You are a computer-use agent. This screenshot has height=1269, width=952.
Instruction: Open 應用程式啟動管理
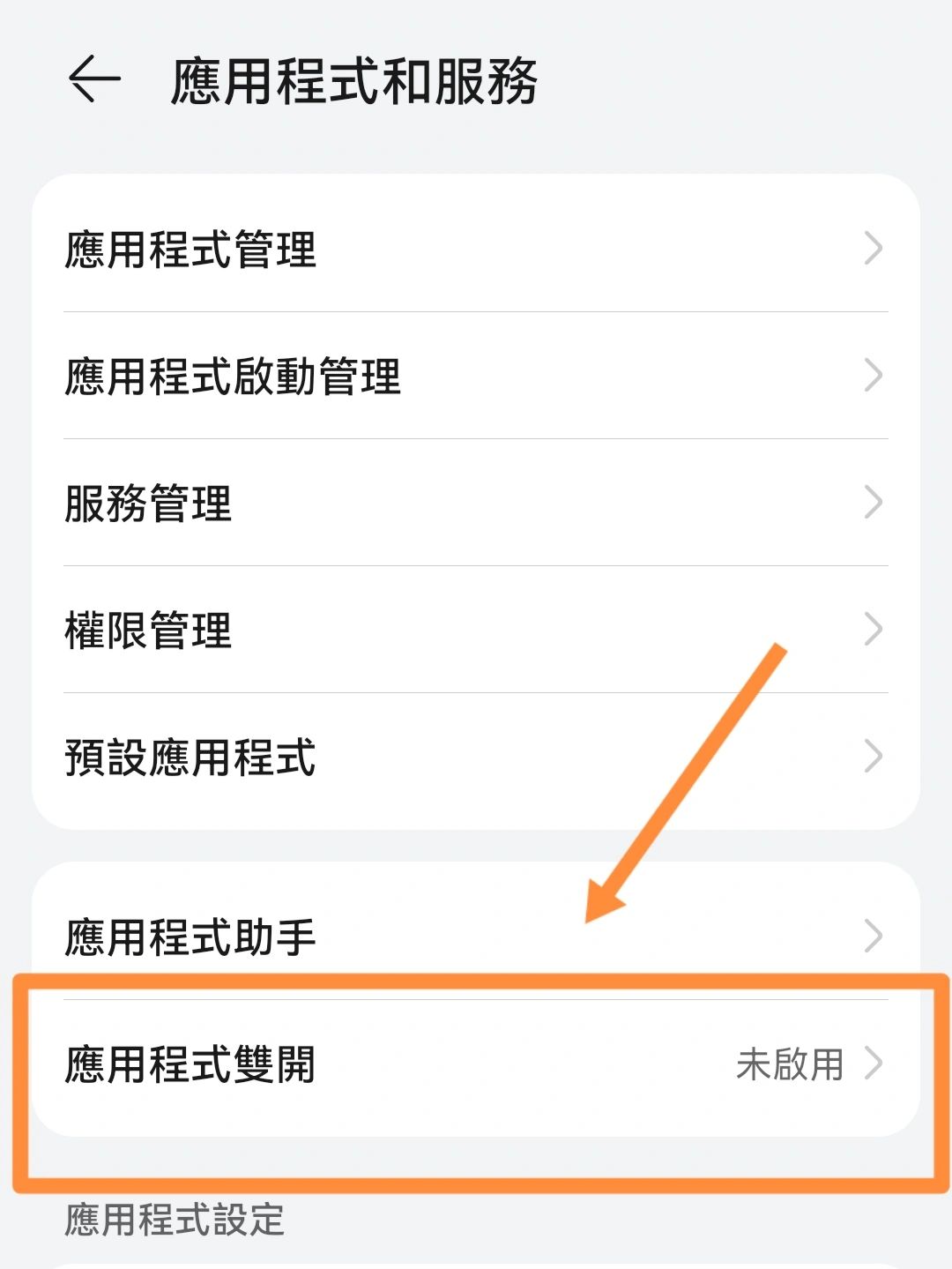[353, 377]
